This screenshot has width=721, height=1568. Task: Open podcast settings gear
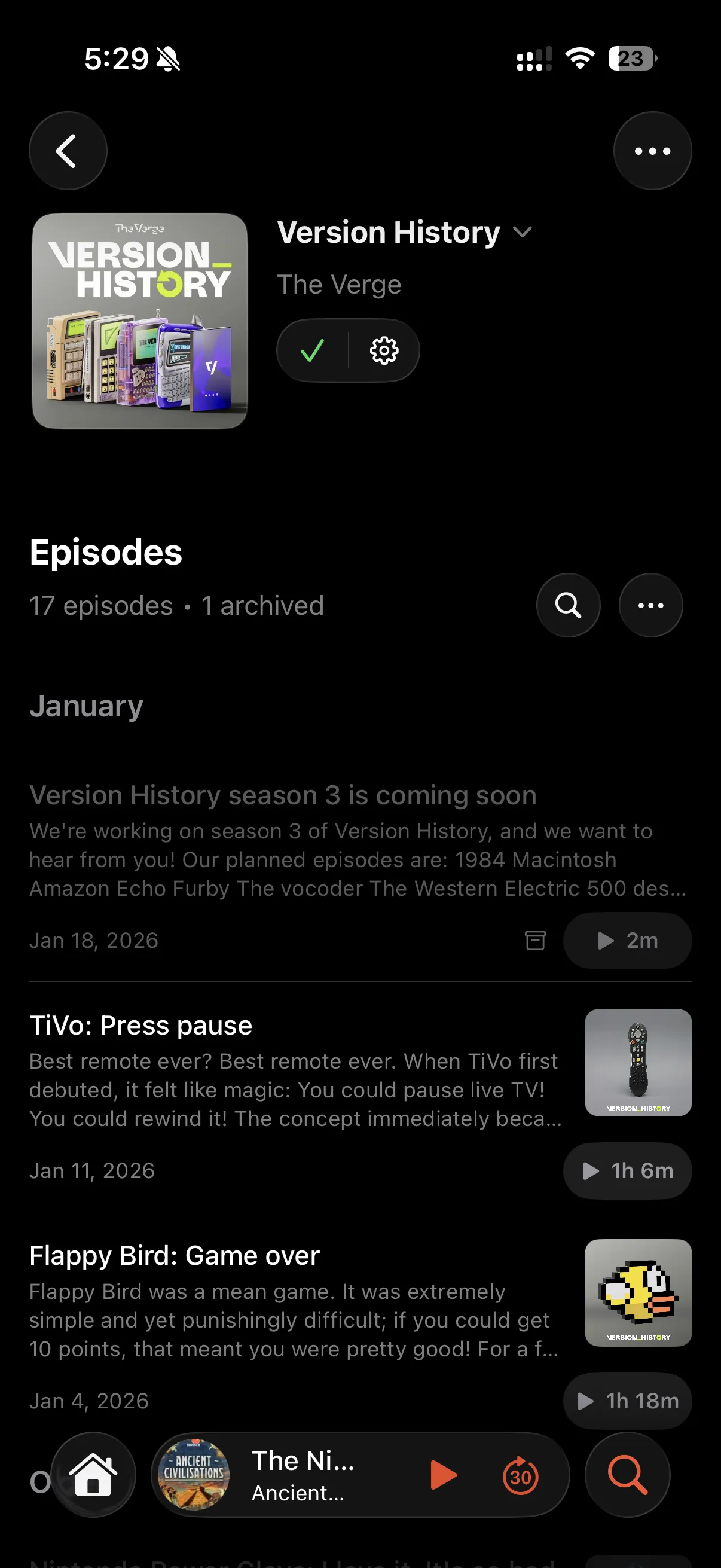tap(384, 350)
